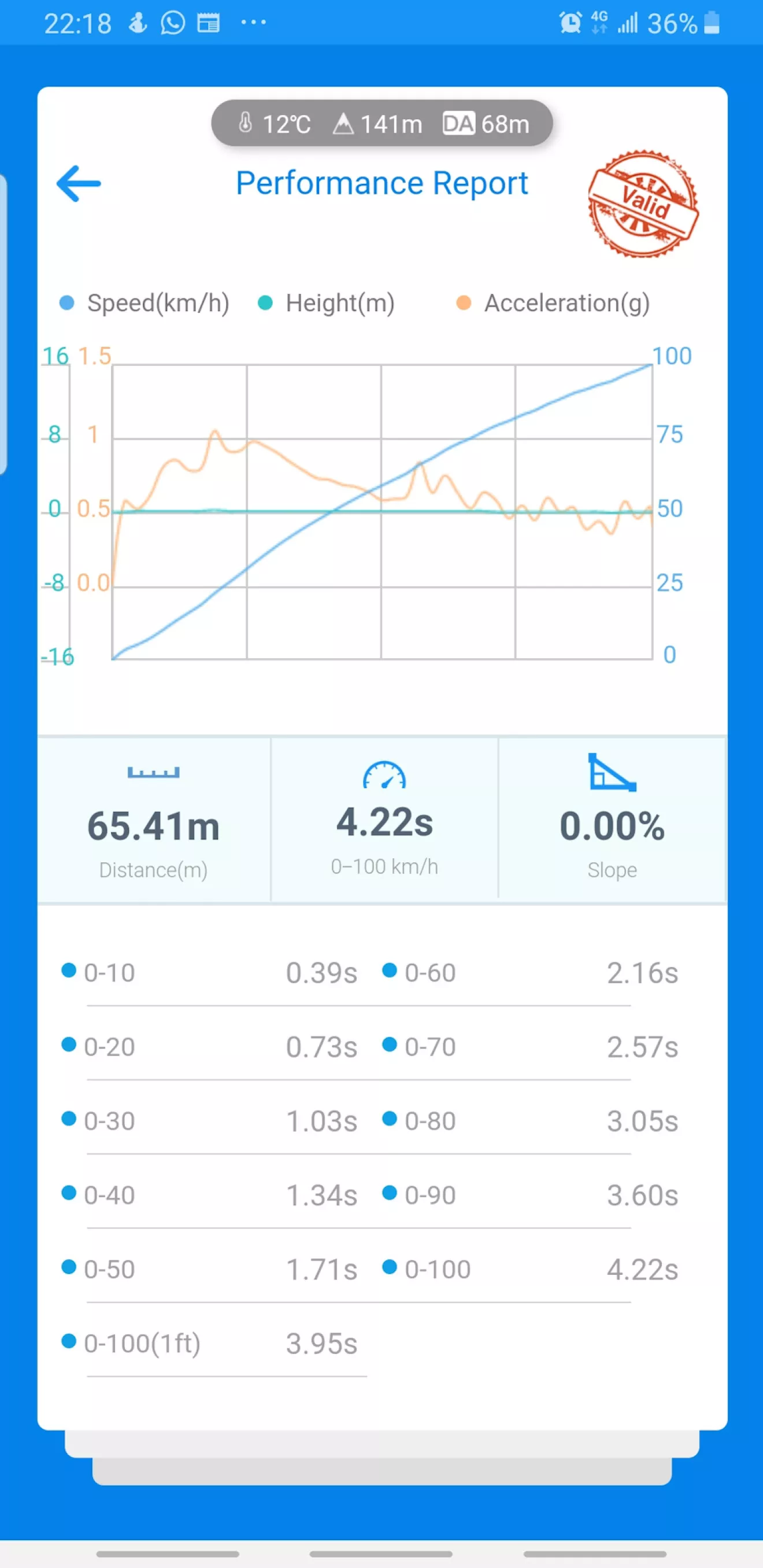Screen dimensions: 763x1568
Task: Toggle the Acceleration(g) chart legend
Action: pos(553,303)
